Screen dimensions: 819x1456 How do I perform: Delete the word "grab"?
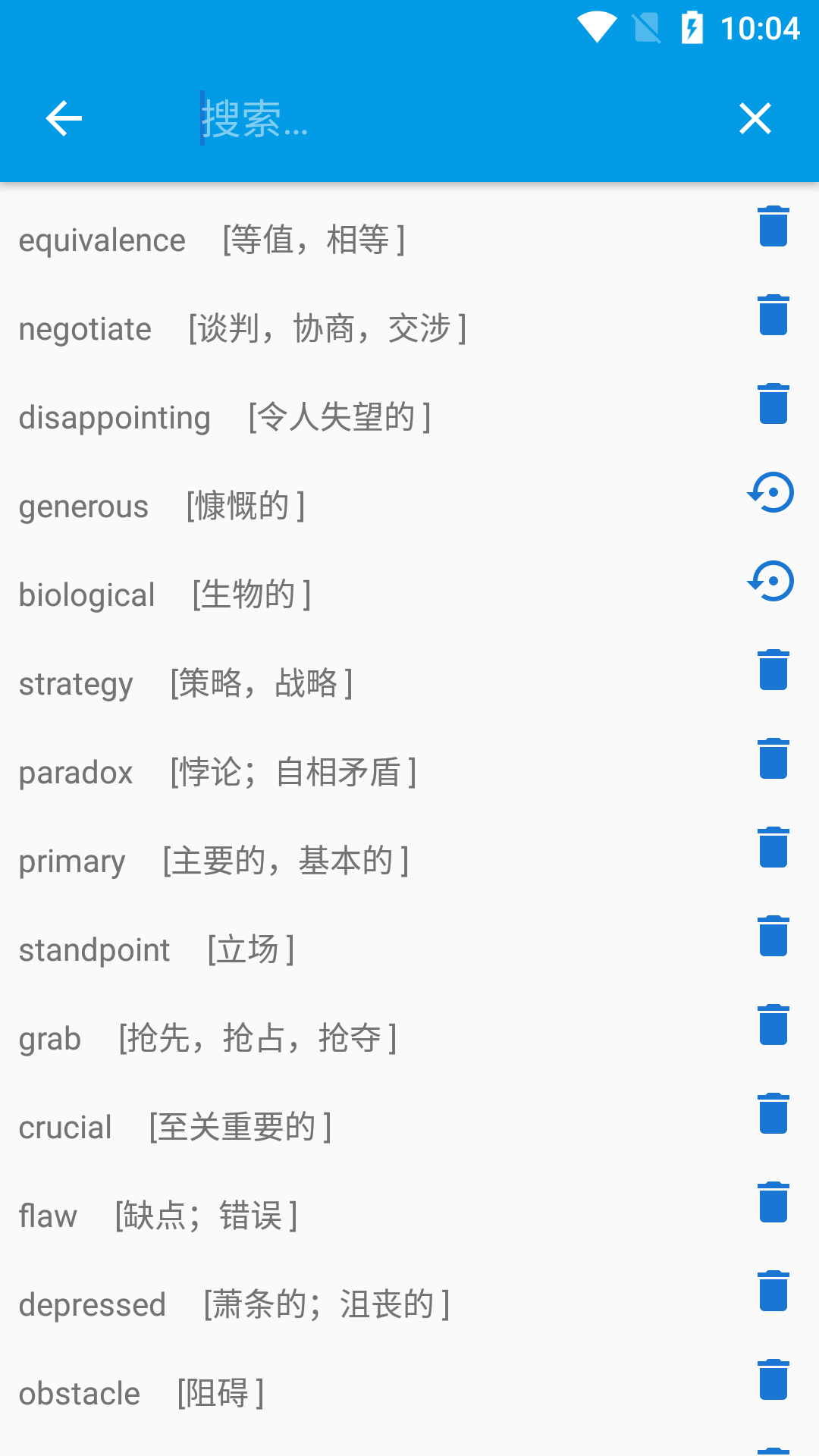click(771, 1025)
